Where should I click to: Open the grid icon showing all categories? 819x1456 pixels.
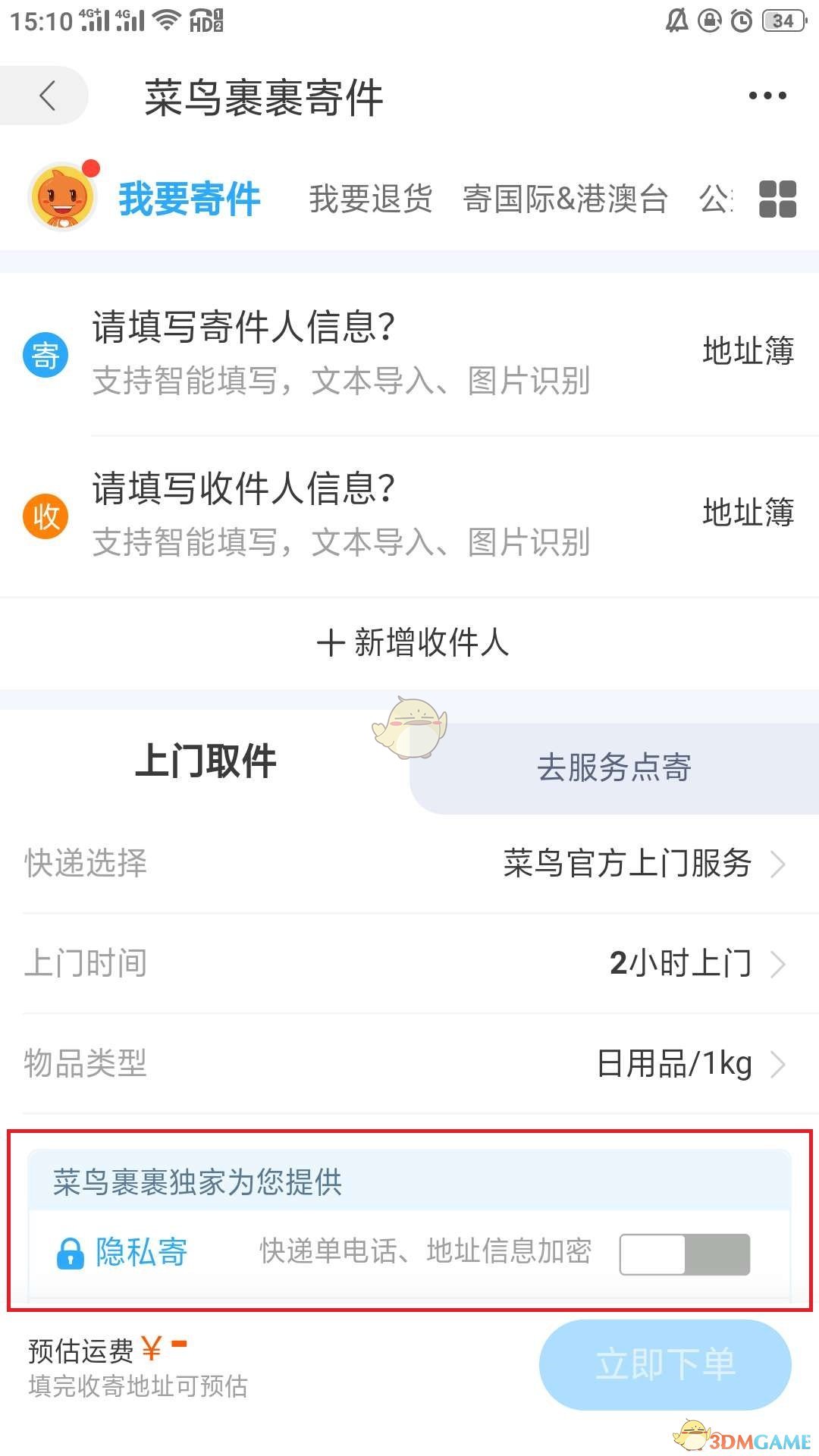coord(777,199)
